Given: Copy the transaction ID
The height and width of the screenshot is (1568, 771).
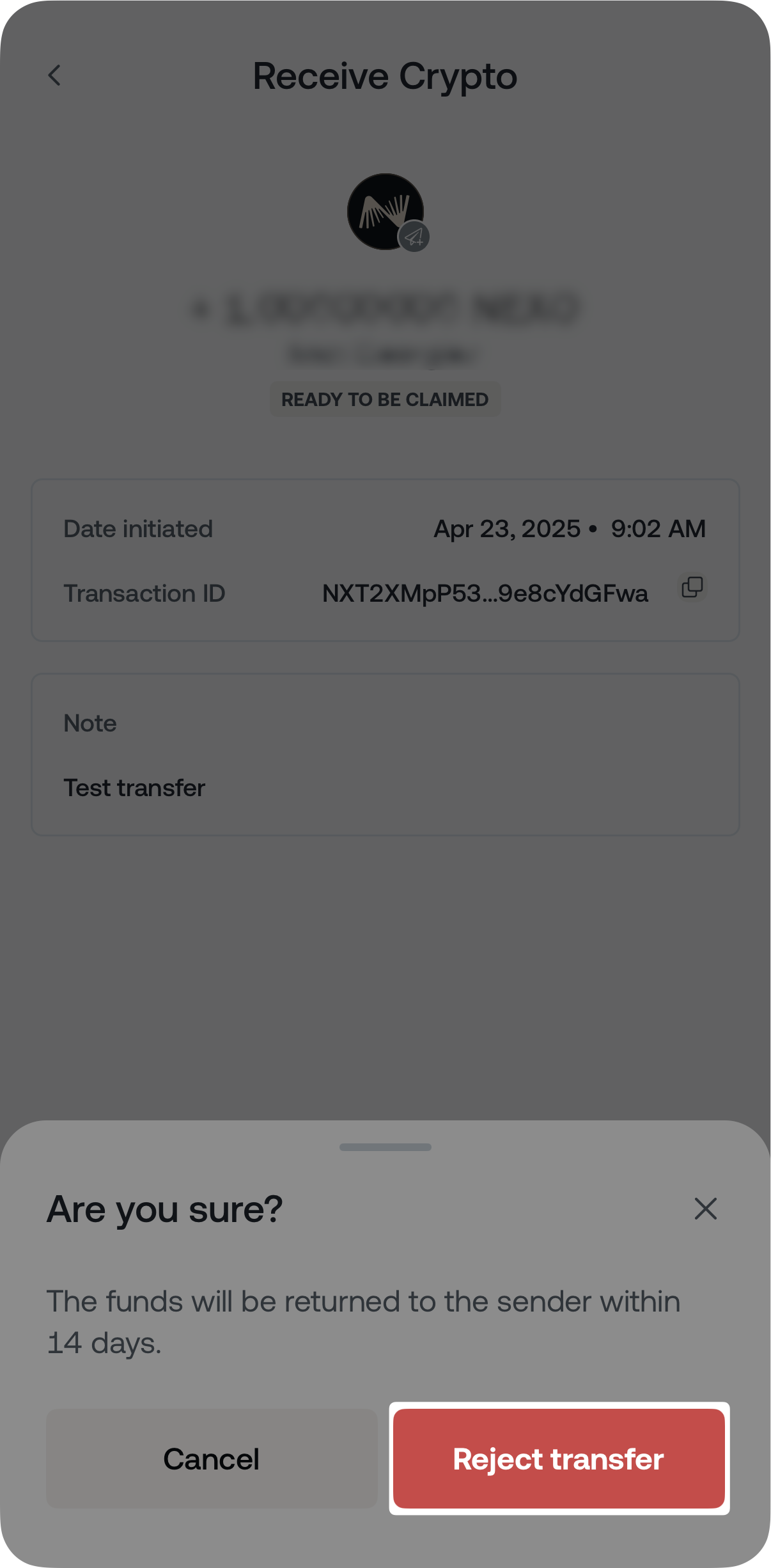Looking at the screenshot, I should pyautogui.click(x=692, y=587).
